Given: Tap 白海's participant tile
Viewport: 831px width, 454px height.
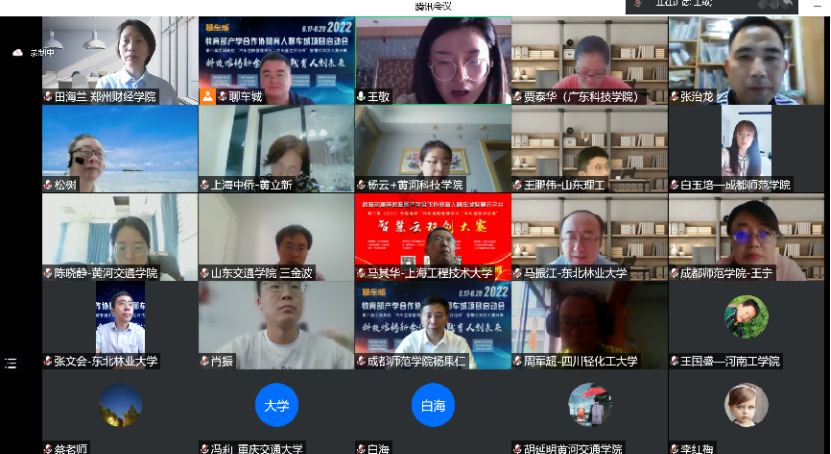Looking at the screenshot, I should tap(433, 411).
